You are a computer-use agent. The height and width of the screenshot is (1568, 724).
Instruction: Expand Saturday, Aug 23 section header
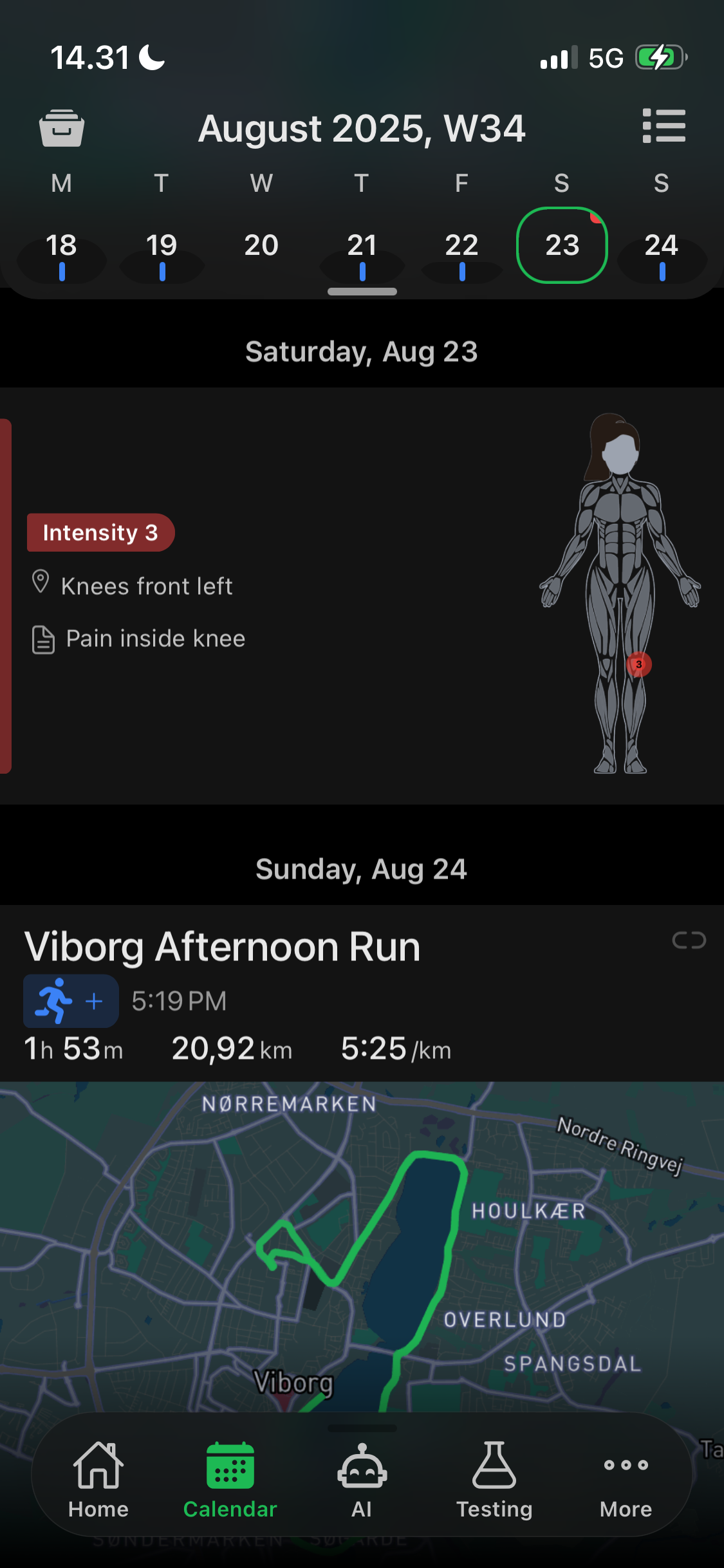point(362,351)
